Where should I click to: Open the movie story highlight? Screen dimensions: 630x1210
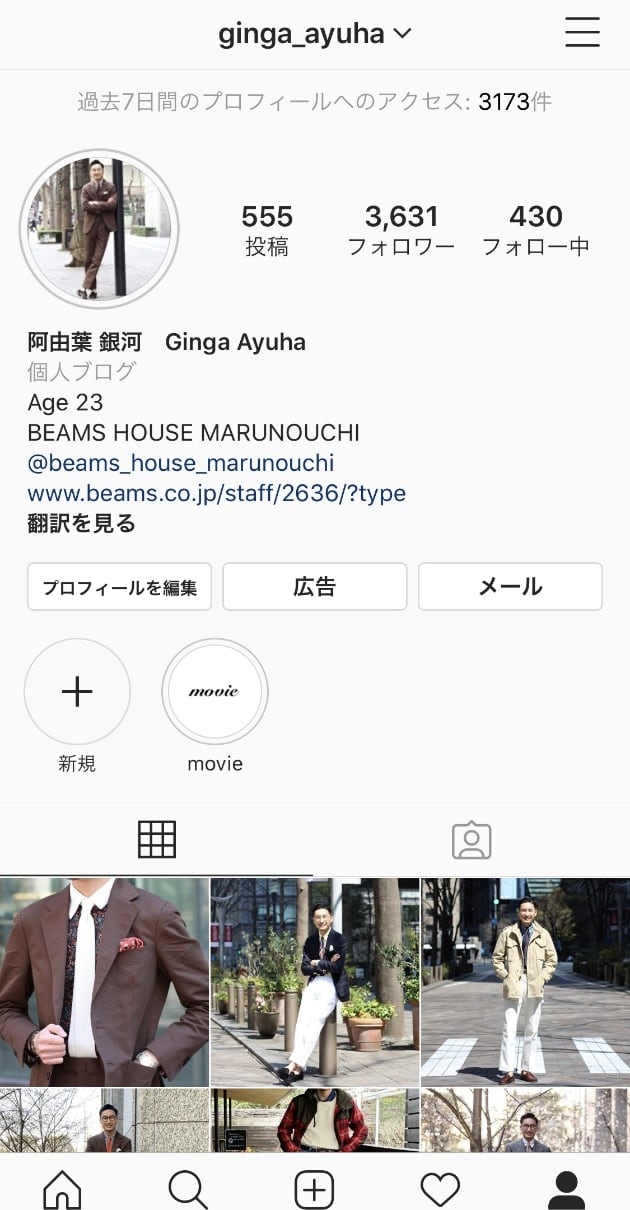tap(215, 692)
